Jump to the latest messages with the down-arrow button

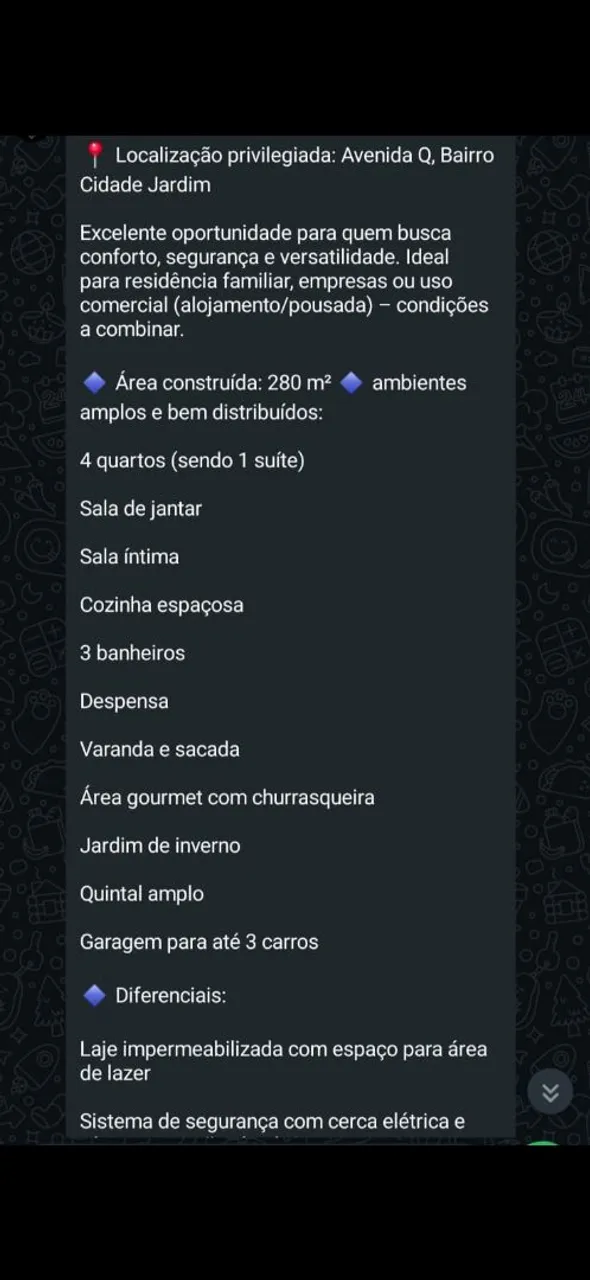(x=550, y=1092)
